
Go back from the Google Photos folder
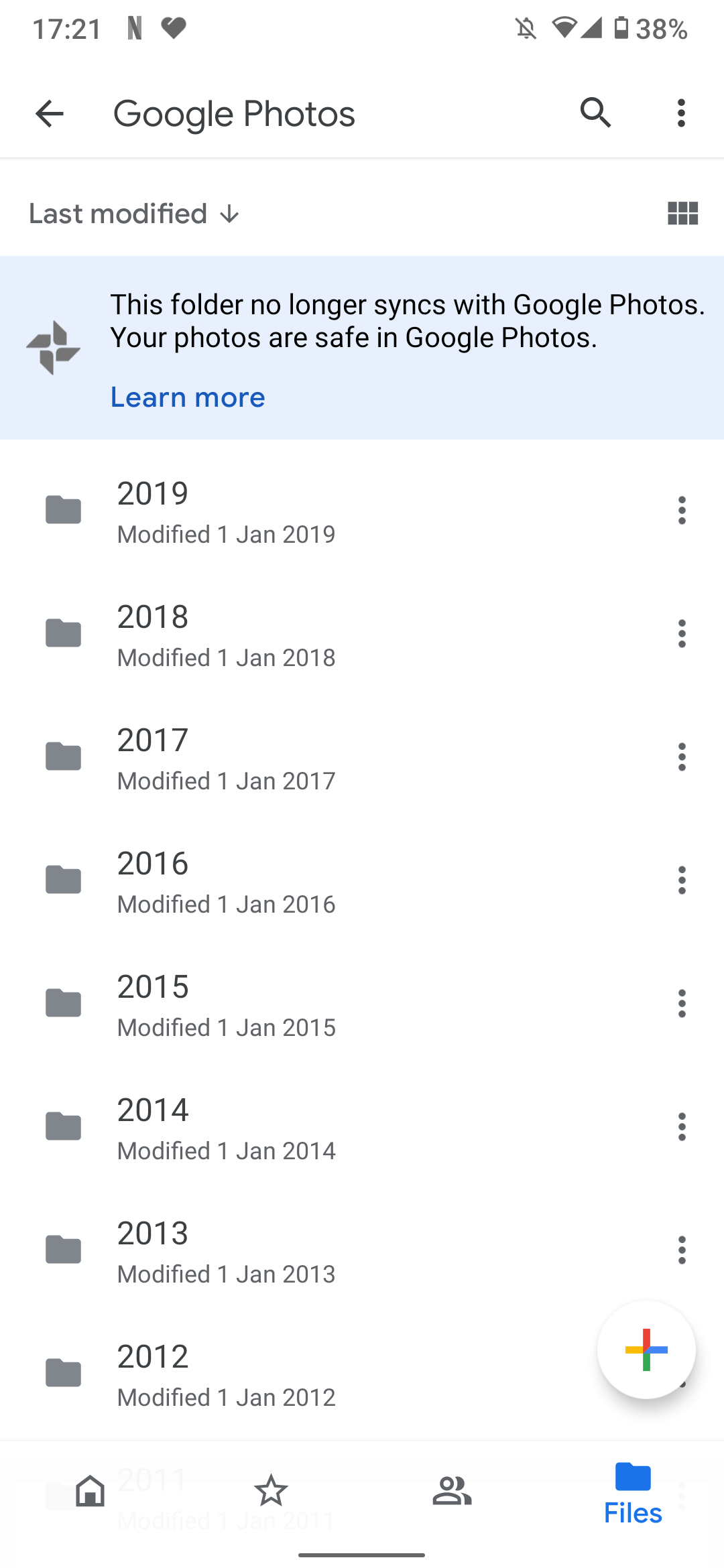(x=50, y=113)
